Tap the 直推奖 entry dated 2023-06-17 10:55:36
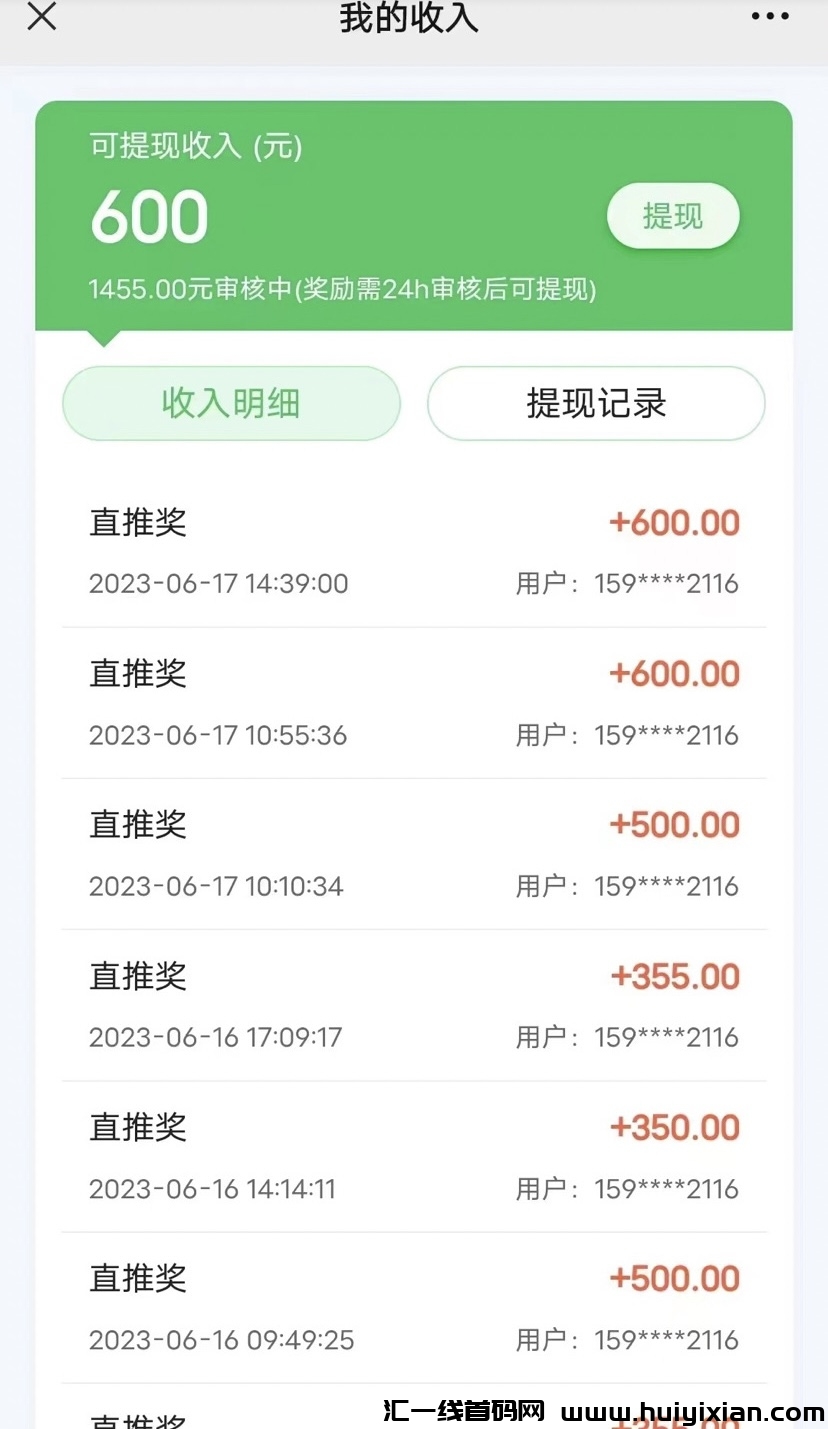 [x=137, y=673]
